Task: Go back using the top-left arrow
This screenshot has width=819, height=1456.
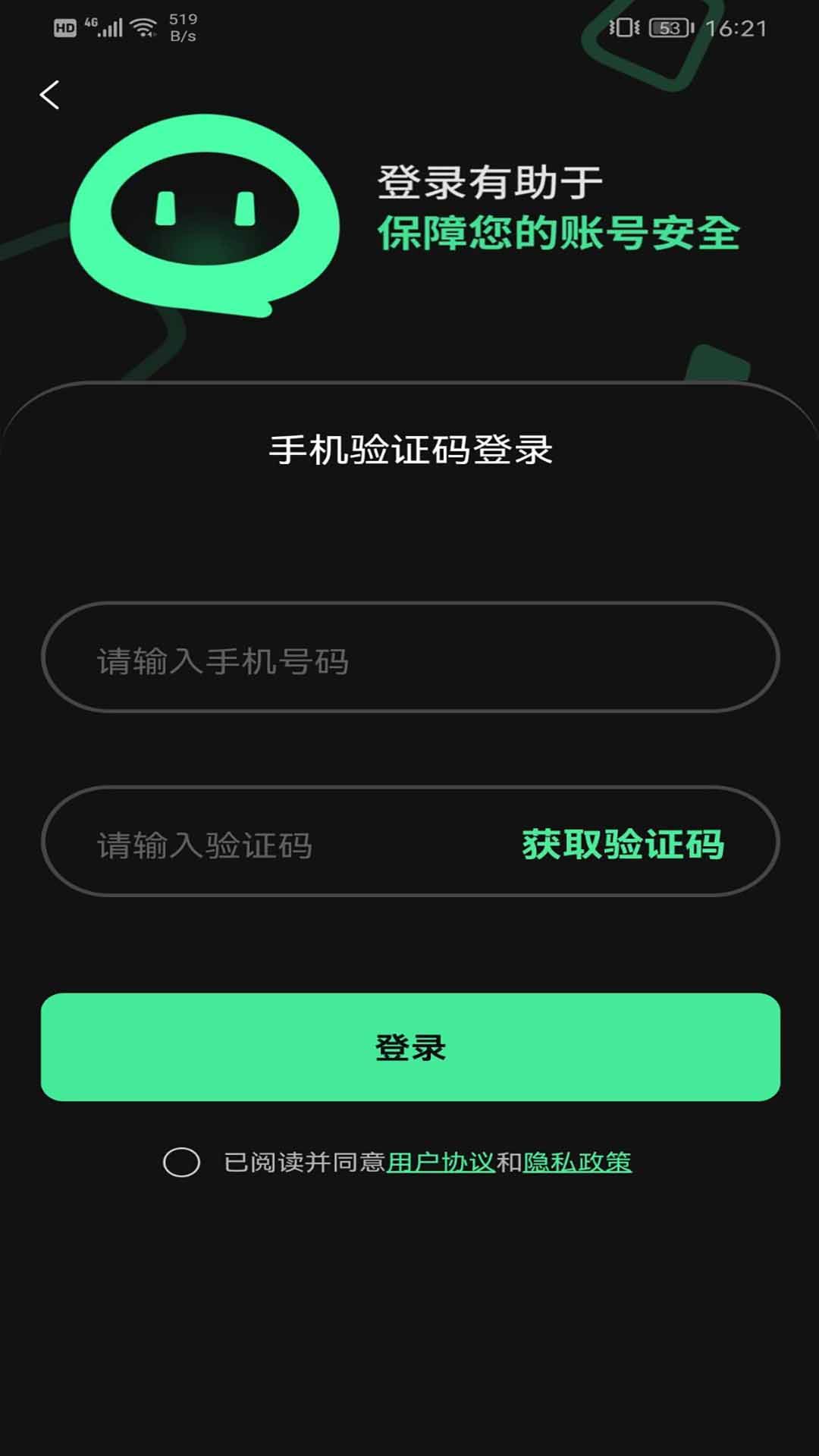Action: click(49, 96)
